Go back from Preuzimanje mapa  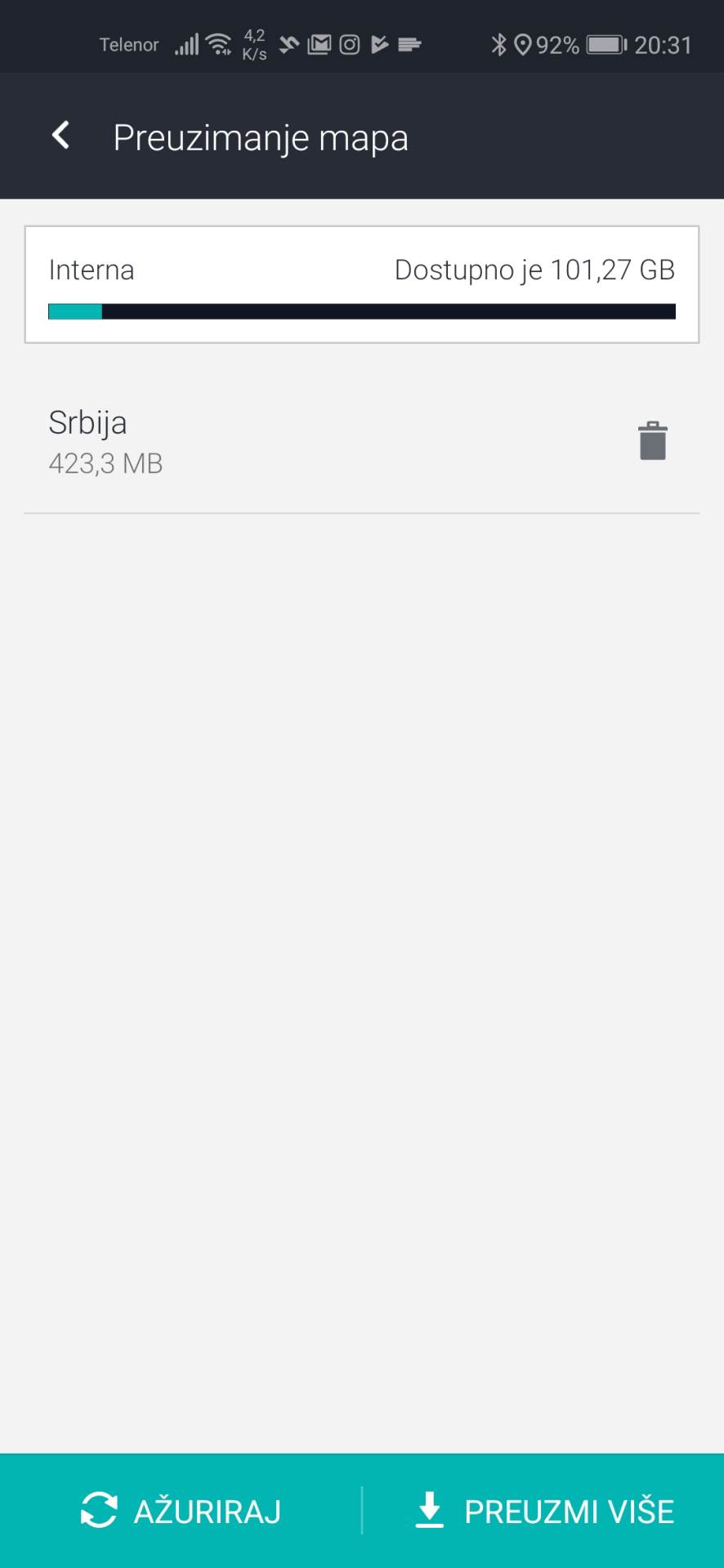pyautogui.click(x=60, y=136)
